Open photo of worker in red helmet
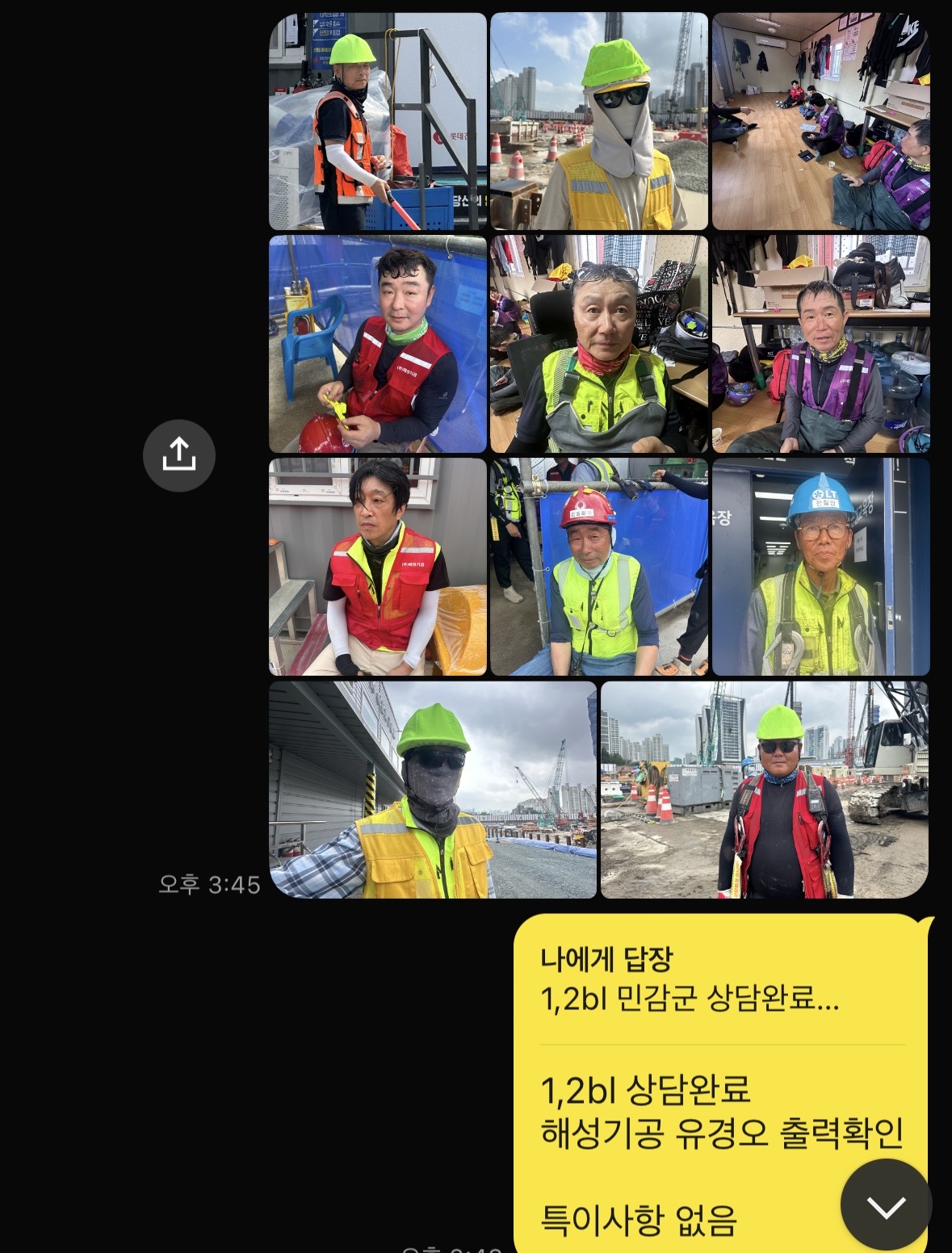The height and width of the screenshot is (1253, 952). (598, 567)
